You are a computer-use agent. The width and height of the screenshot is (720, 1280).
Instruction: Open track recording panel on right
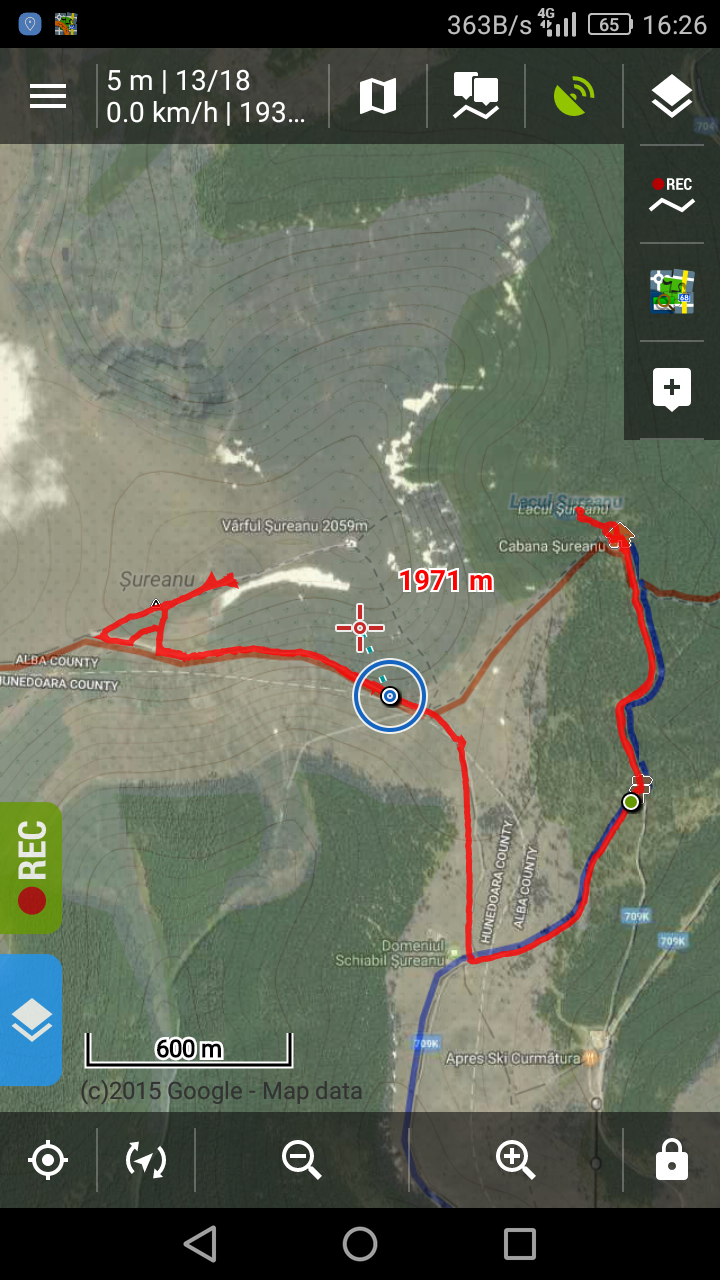[x=671, y=195]
